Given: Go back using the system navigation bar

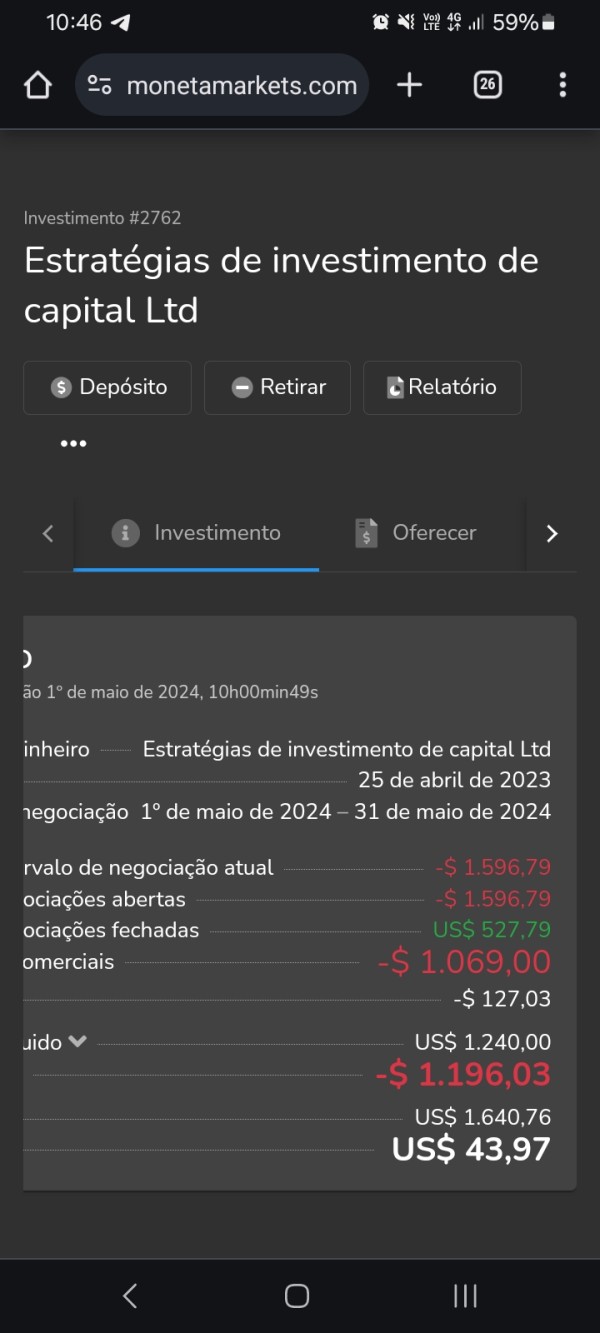Looking at the screenshot, I should tap(130, 1296).
